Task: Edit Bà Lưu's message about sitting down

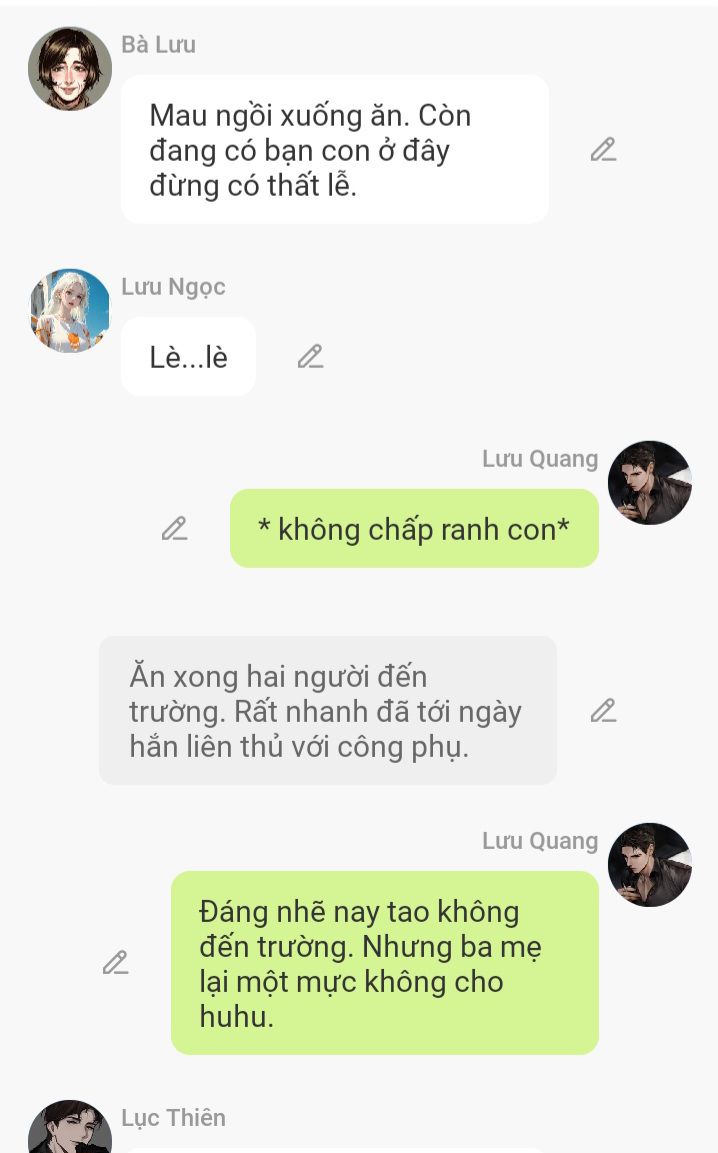Action: coord(603,150)
